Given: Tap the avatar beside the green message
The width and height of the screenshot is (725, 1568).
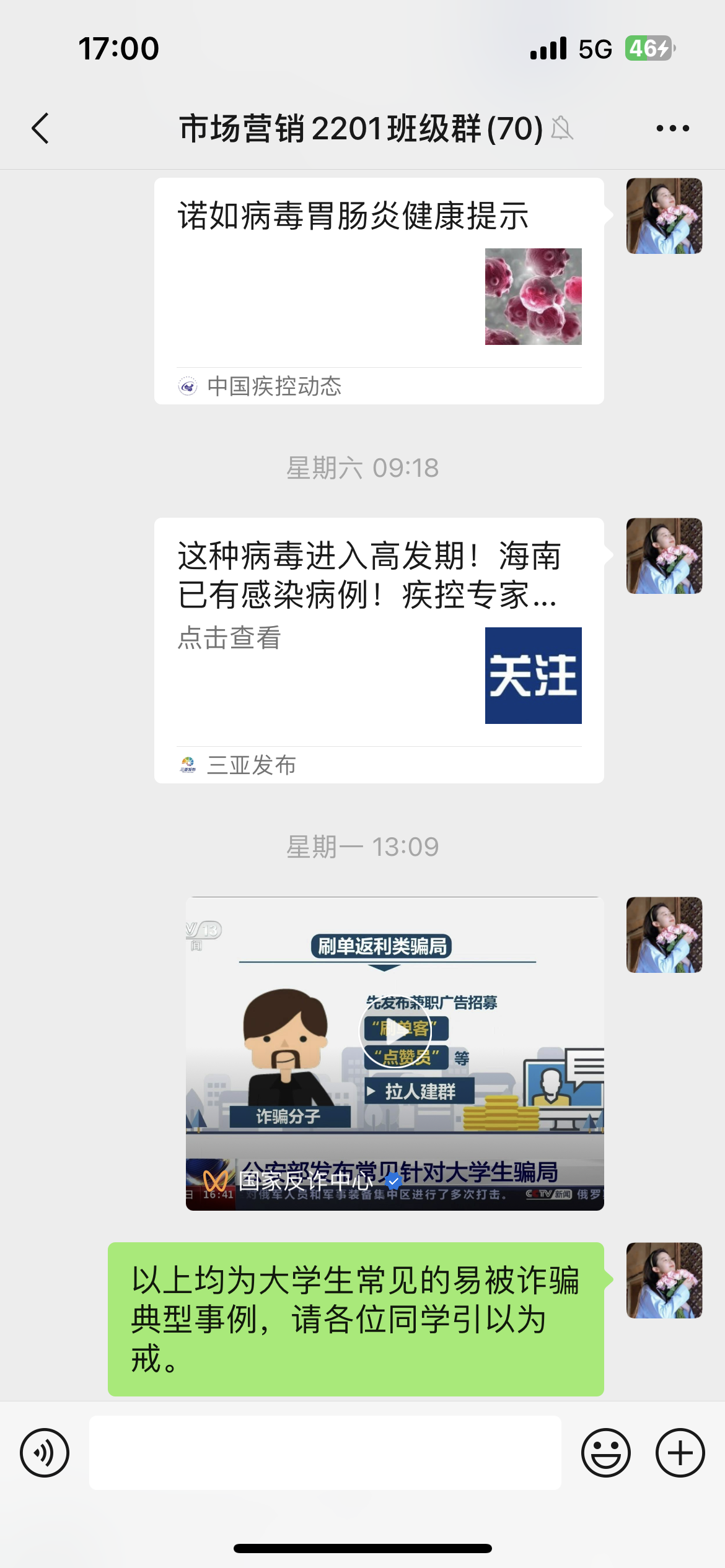Looking at the screenshot, I should point(664,1280).
